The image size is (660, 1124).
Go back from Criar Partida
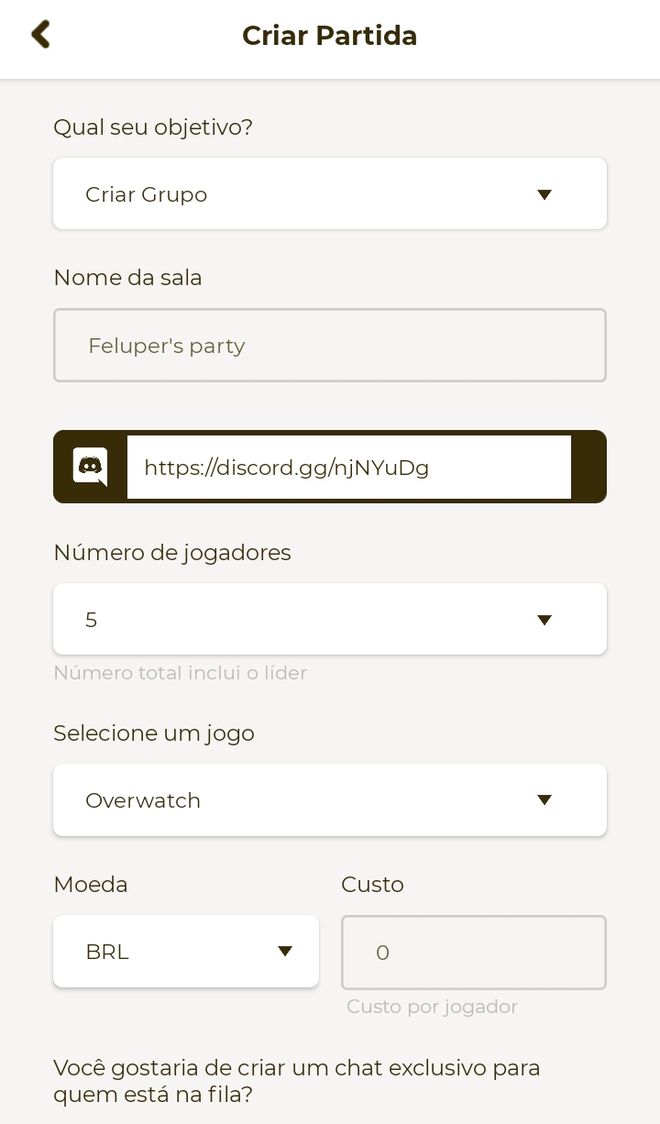(41, 34)
